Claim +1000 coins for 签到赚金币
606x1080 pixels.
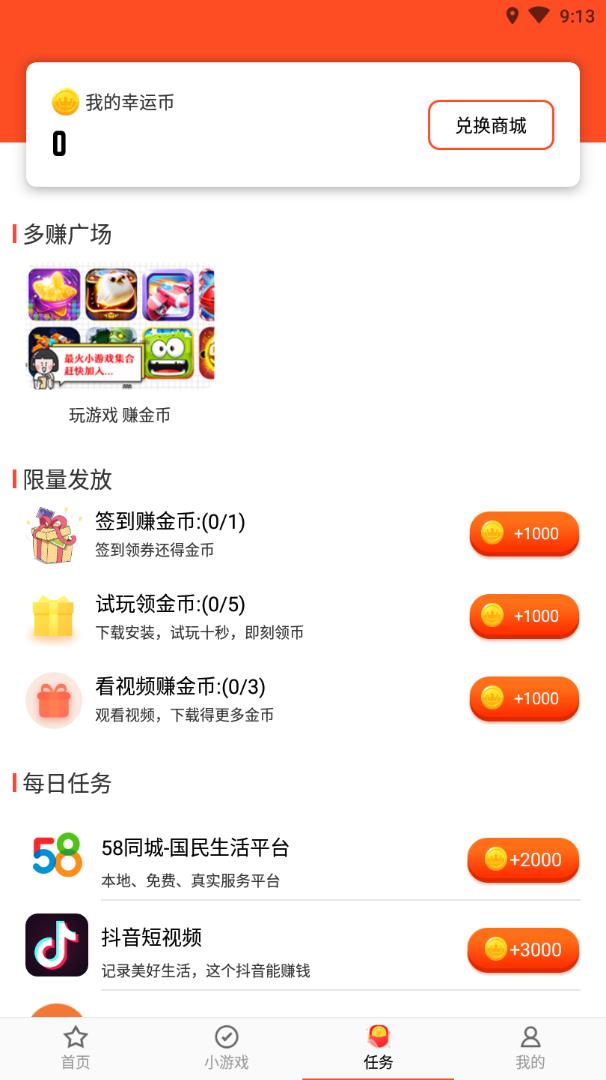[524, 534]
